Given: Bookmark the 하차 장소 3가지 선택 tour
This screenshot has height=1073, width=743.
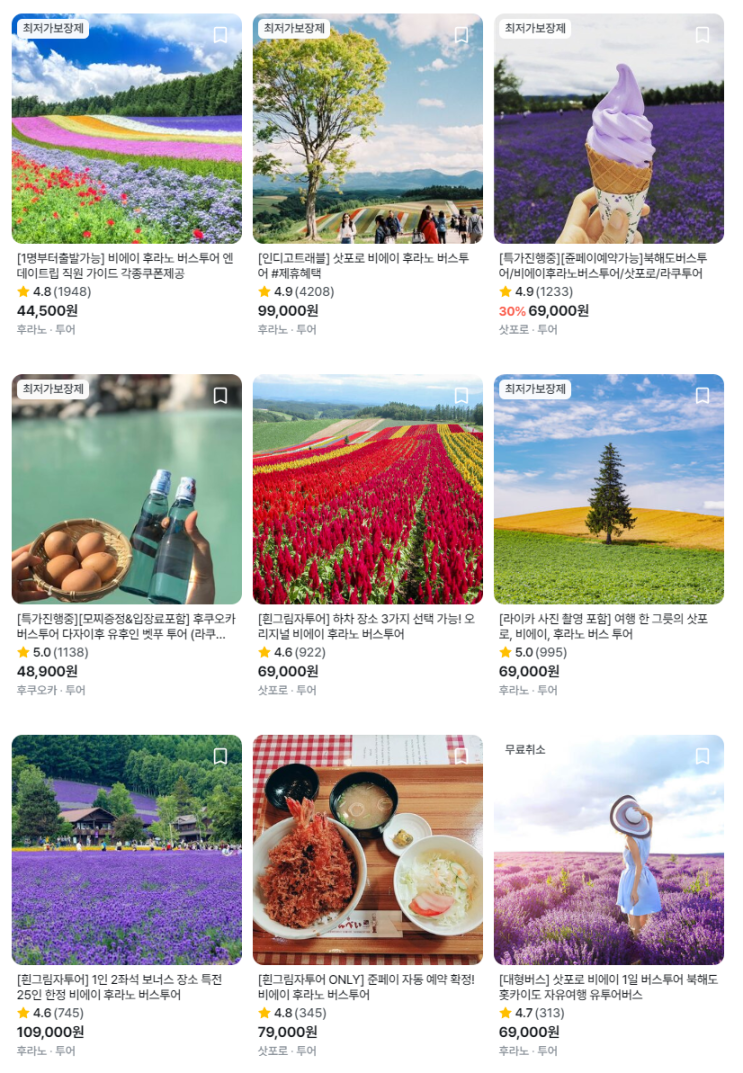Looking at the screenshot, I should [x=461, y=396].
